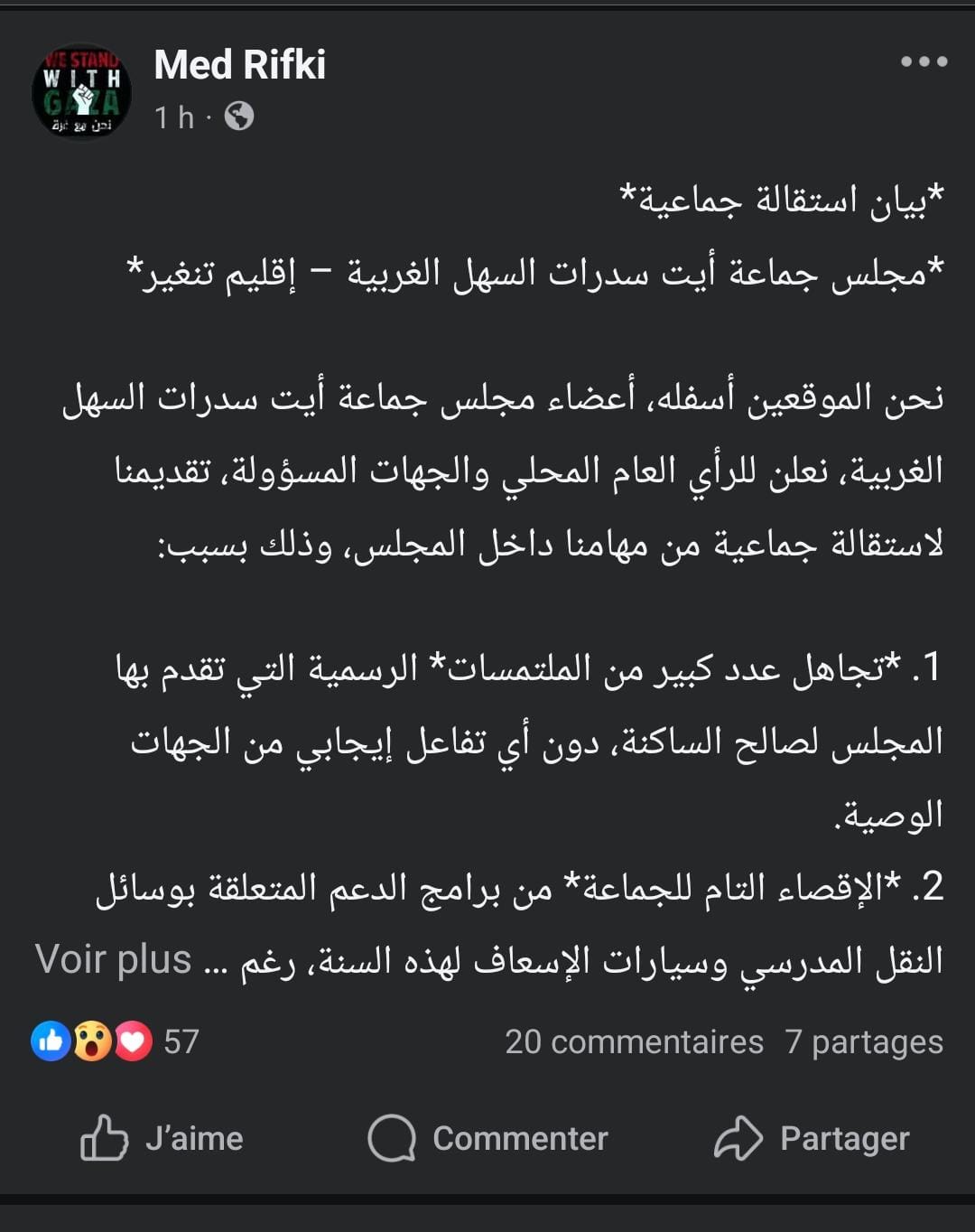Open the three-dot post options menu
Image resolution: width=975 pixels, height=1232 pixels.
click(924, 61)
